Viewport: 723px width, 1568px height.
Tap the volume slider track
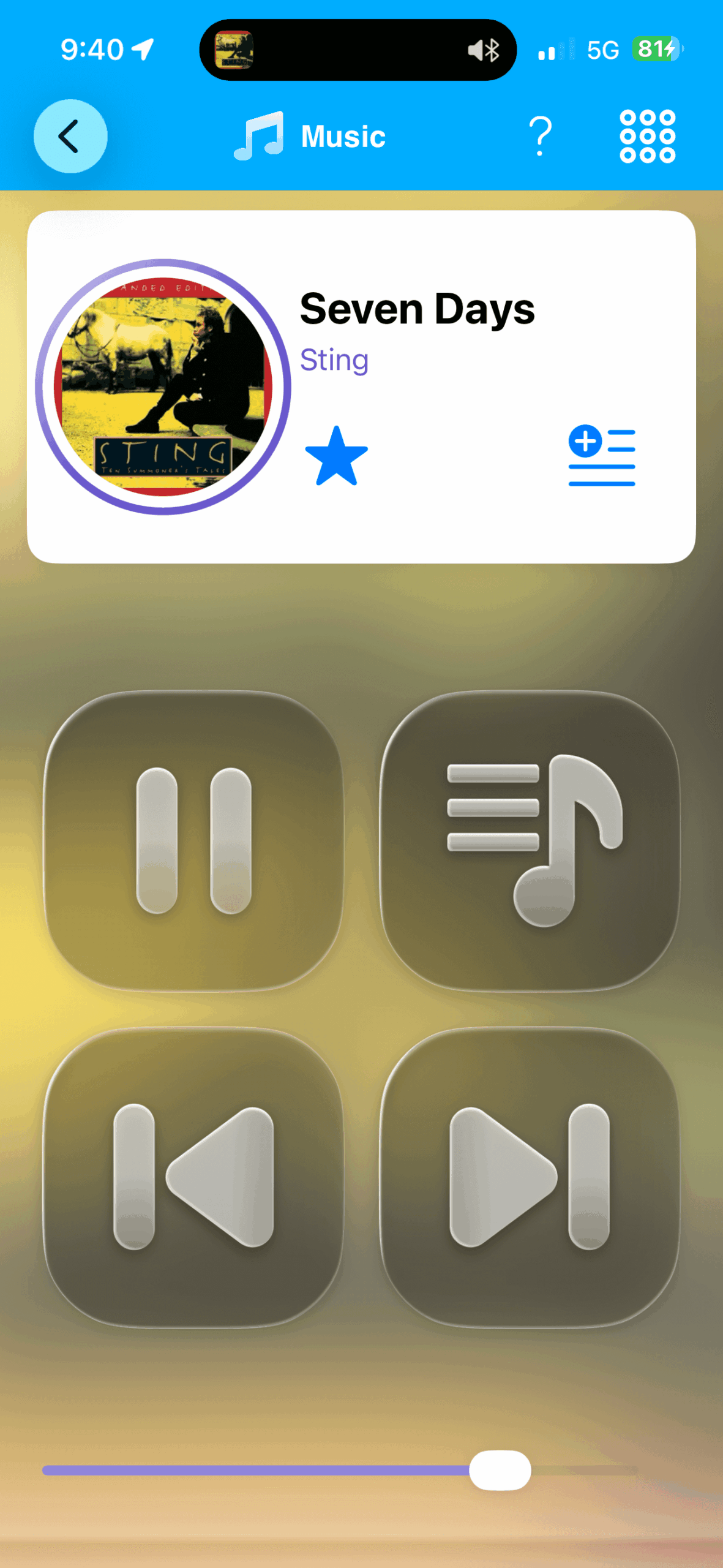click(257, 1471)
